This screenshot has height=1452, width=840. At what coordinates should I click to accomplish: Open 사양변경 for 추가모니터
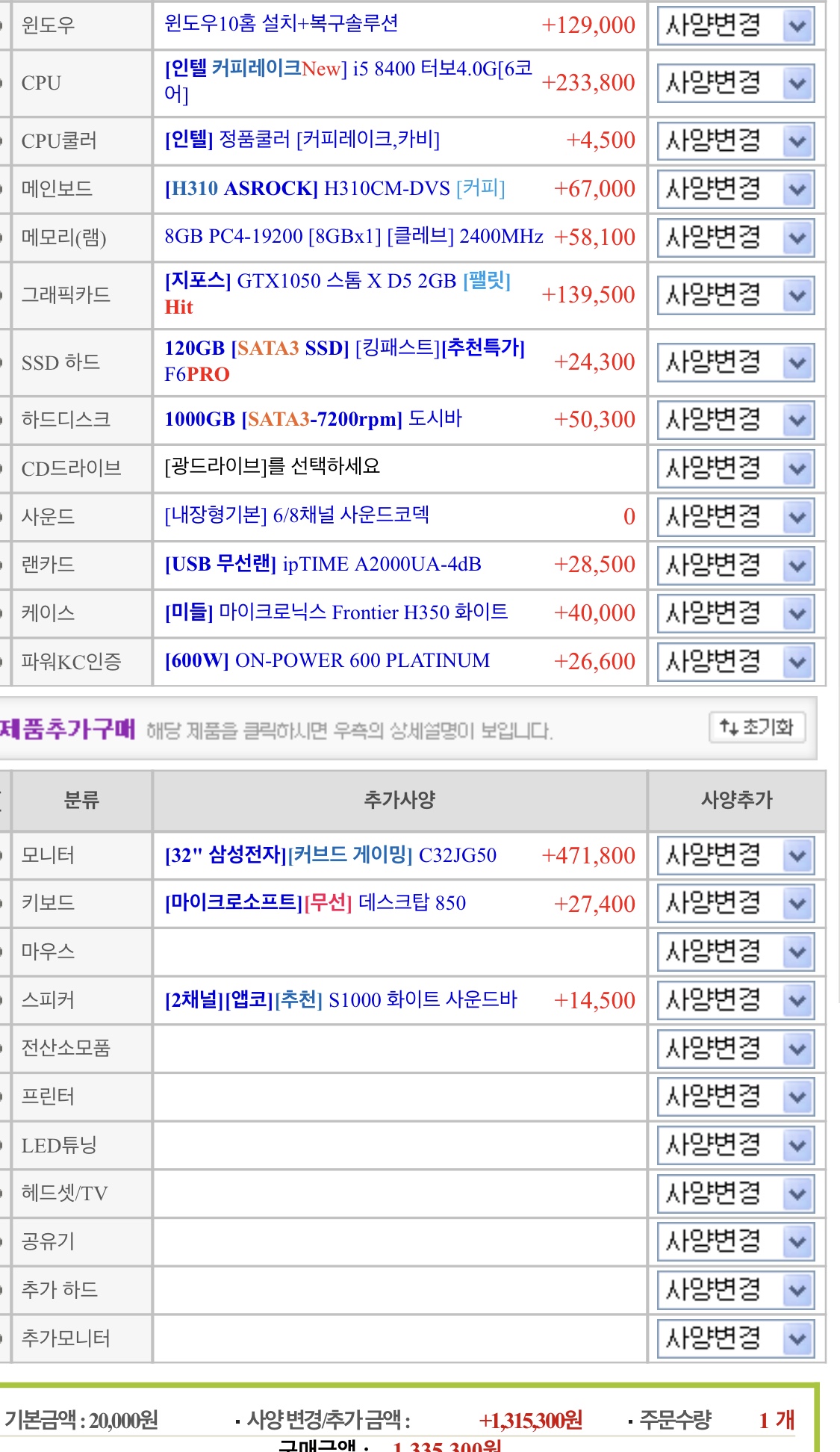735,1338
